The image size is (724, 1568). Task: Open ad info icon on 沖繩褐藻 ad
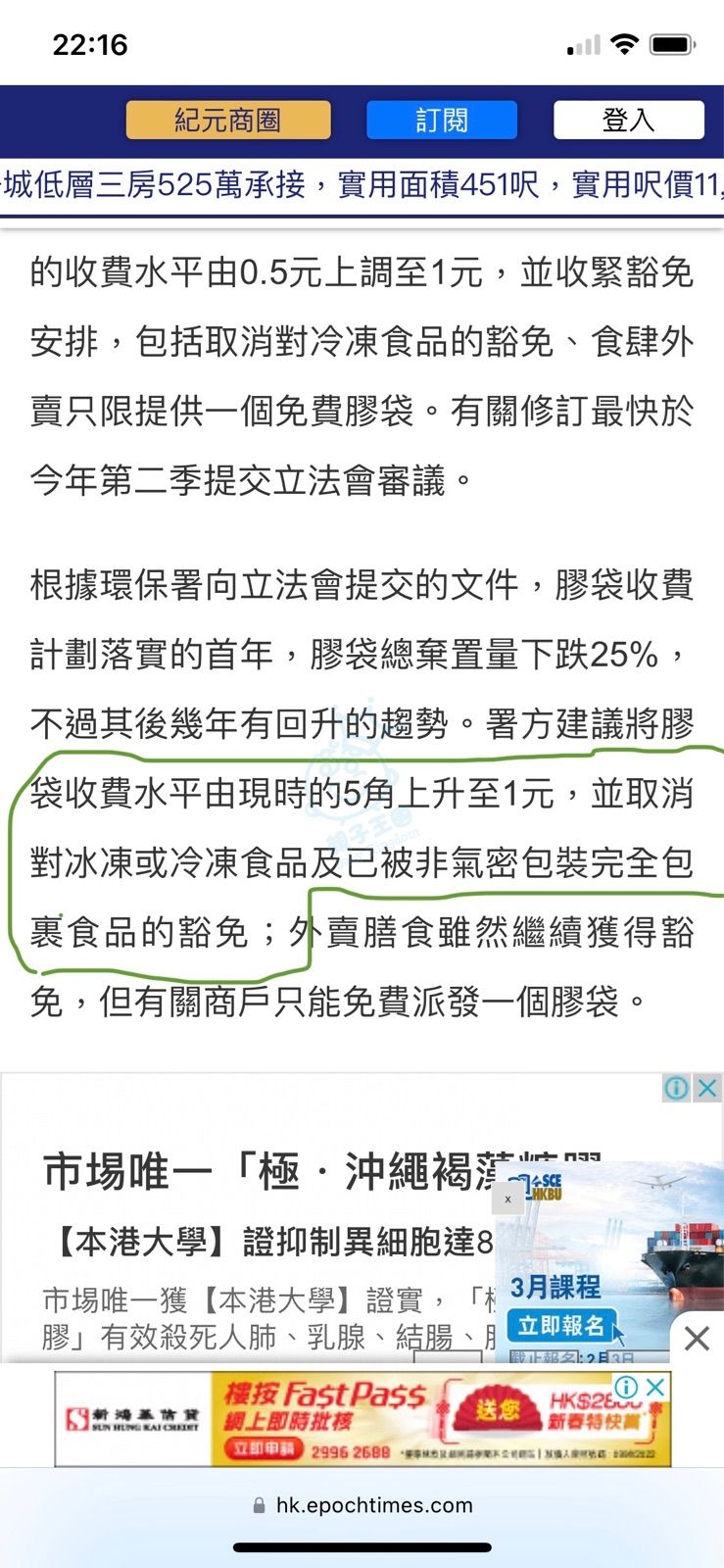point(677,1088)
